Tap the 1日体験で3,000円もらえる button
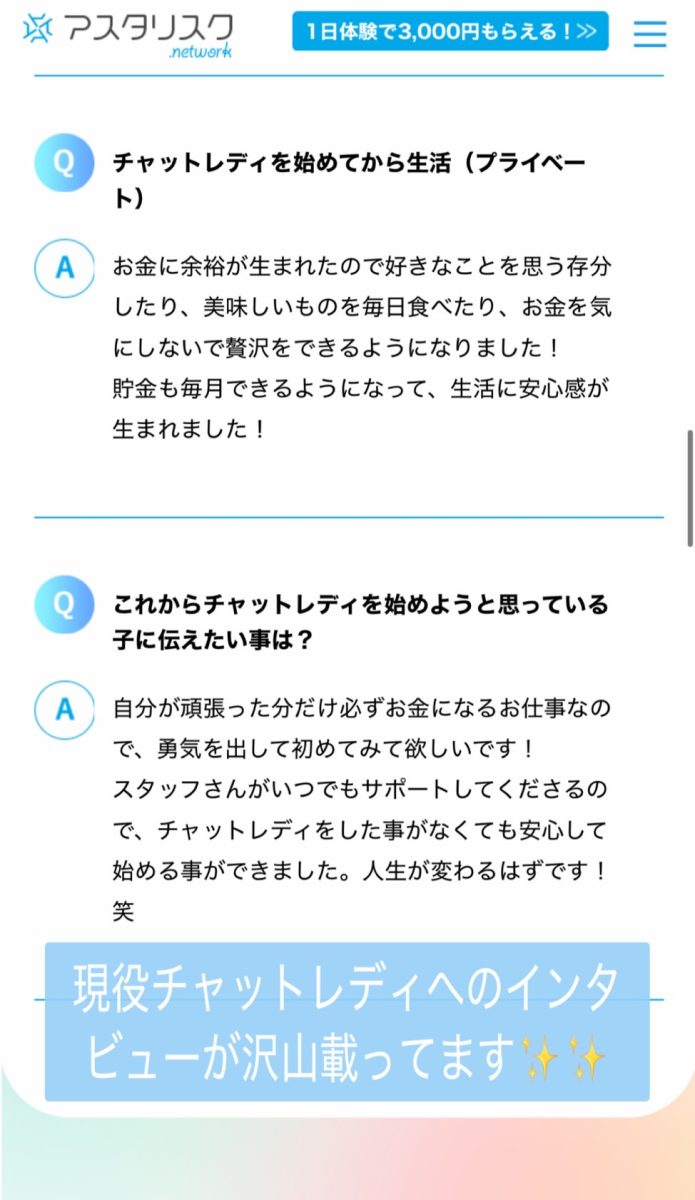This screenshot has height=1200, width=695. coord(450,32)
